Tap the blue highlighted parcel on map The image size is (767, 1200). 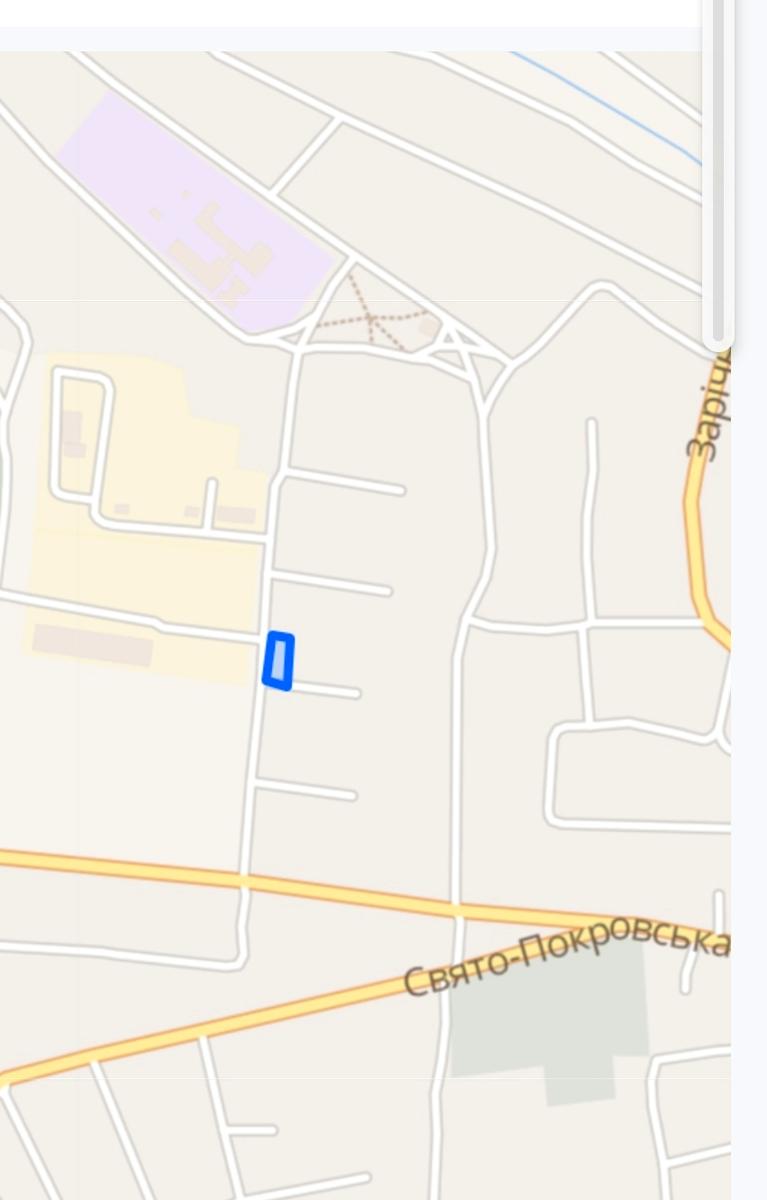pyautogui.click(x=278, y=661)
